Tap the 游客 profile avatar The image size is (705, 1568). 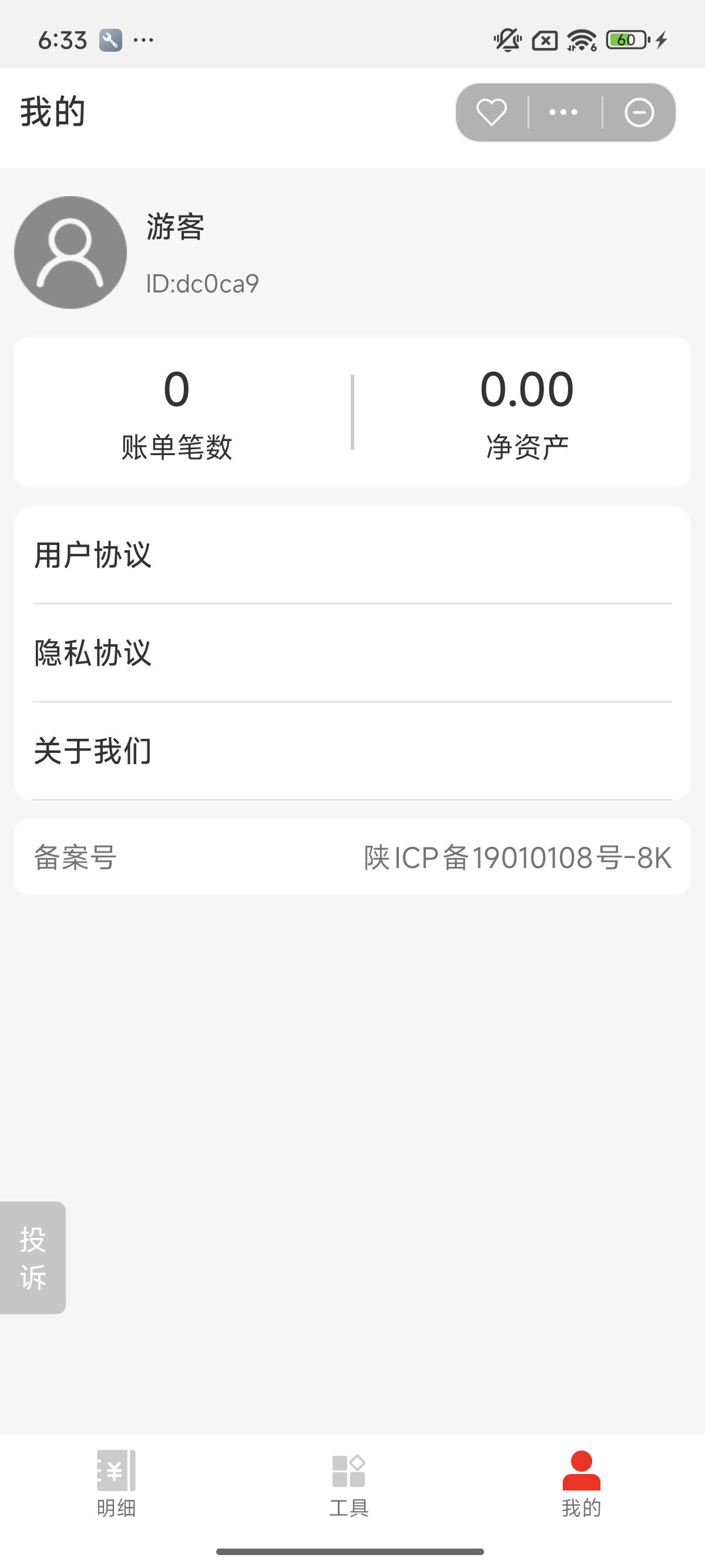click(x=70, y=252)
